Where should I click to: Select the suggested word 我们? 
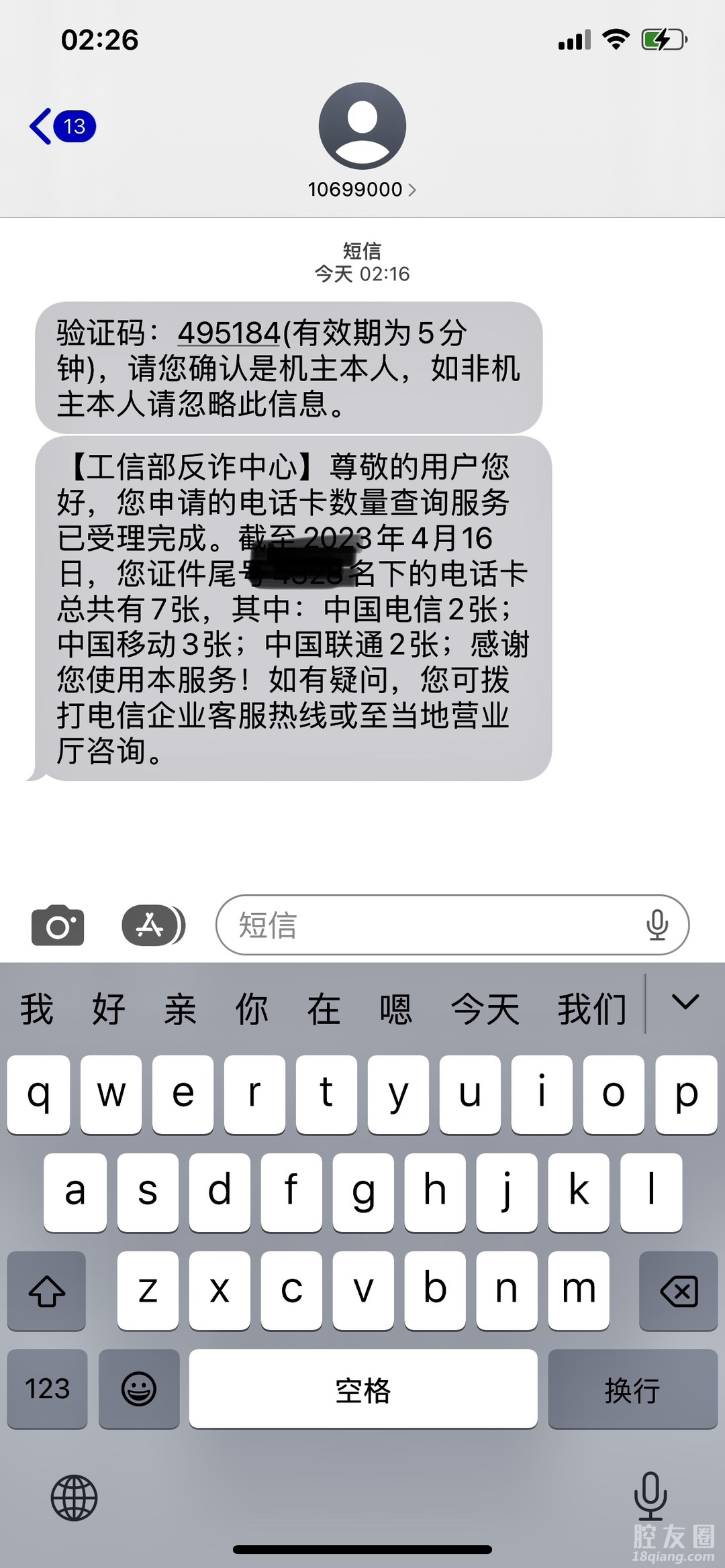click(592, 1010)
